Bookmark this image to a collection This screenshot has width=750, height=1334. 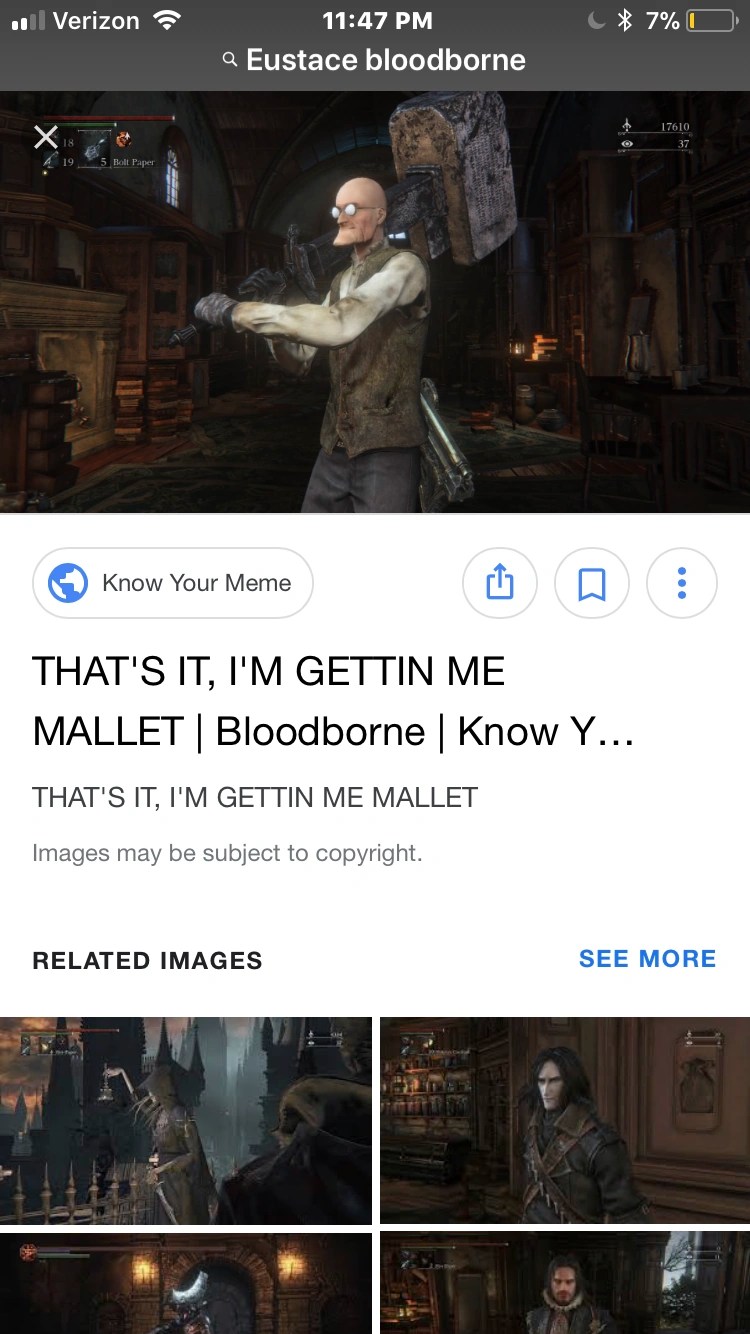[592, 583]
